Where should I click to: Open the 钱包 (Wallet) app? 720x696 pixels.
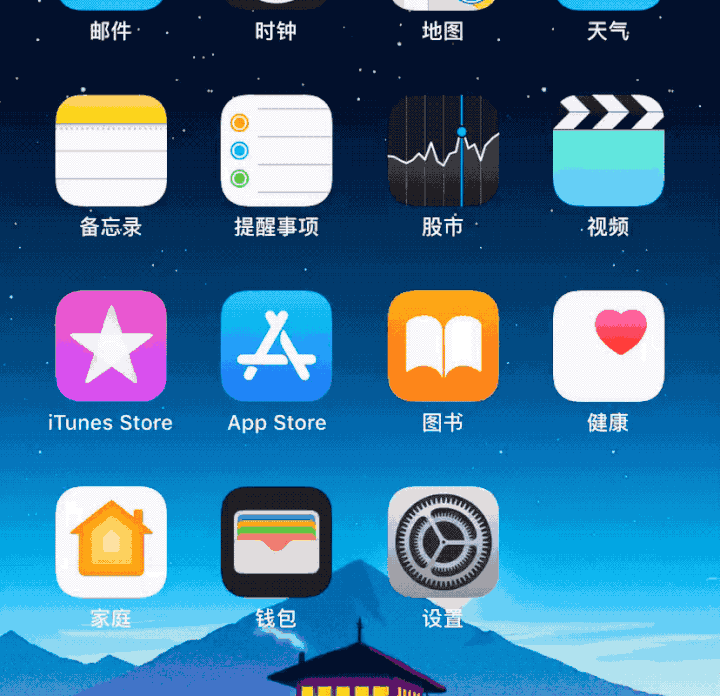[x=276, y=542]
